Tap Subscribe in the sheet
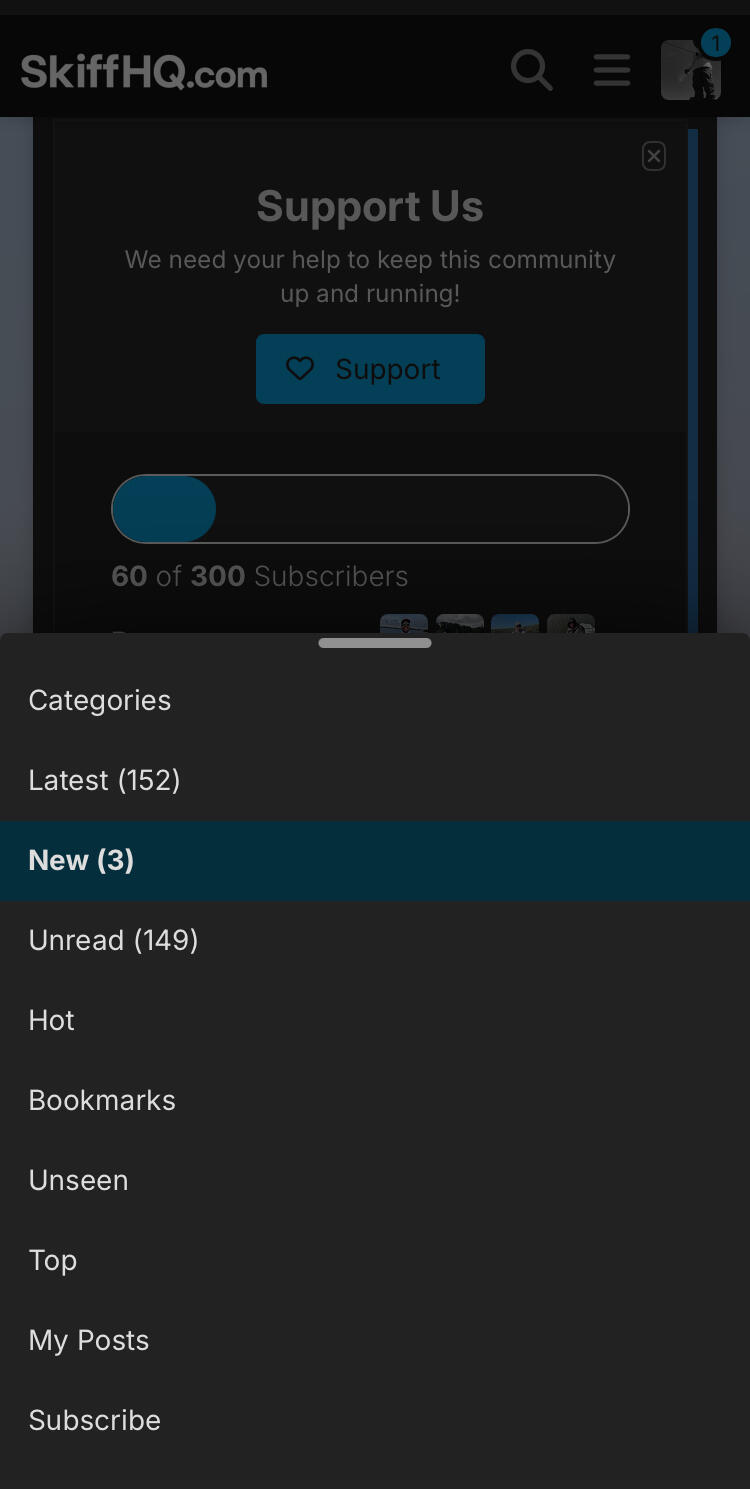This screenshot has height=1489, width=750. [x=375, y=1420]
